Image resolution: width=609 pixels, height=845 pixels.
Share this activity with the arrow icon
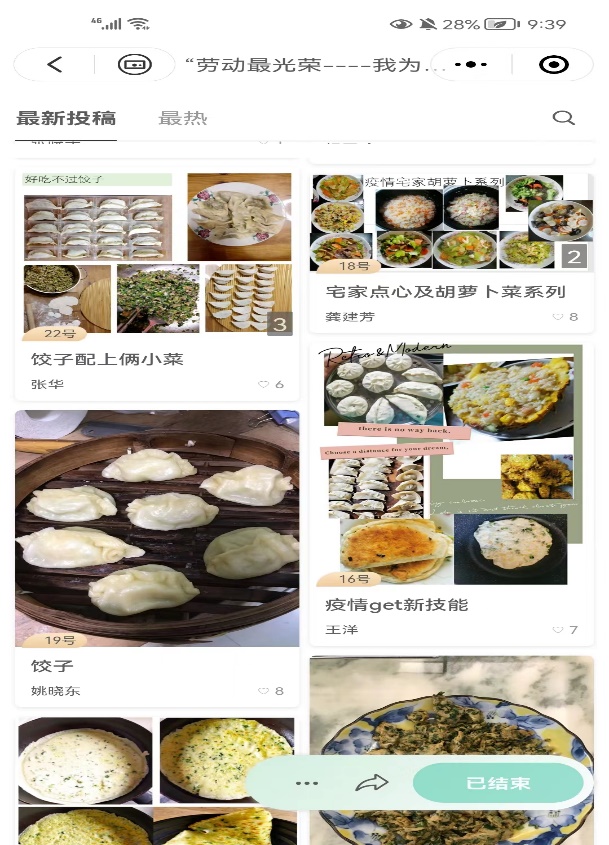(x=371, y=783)
